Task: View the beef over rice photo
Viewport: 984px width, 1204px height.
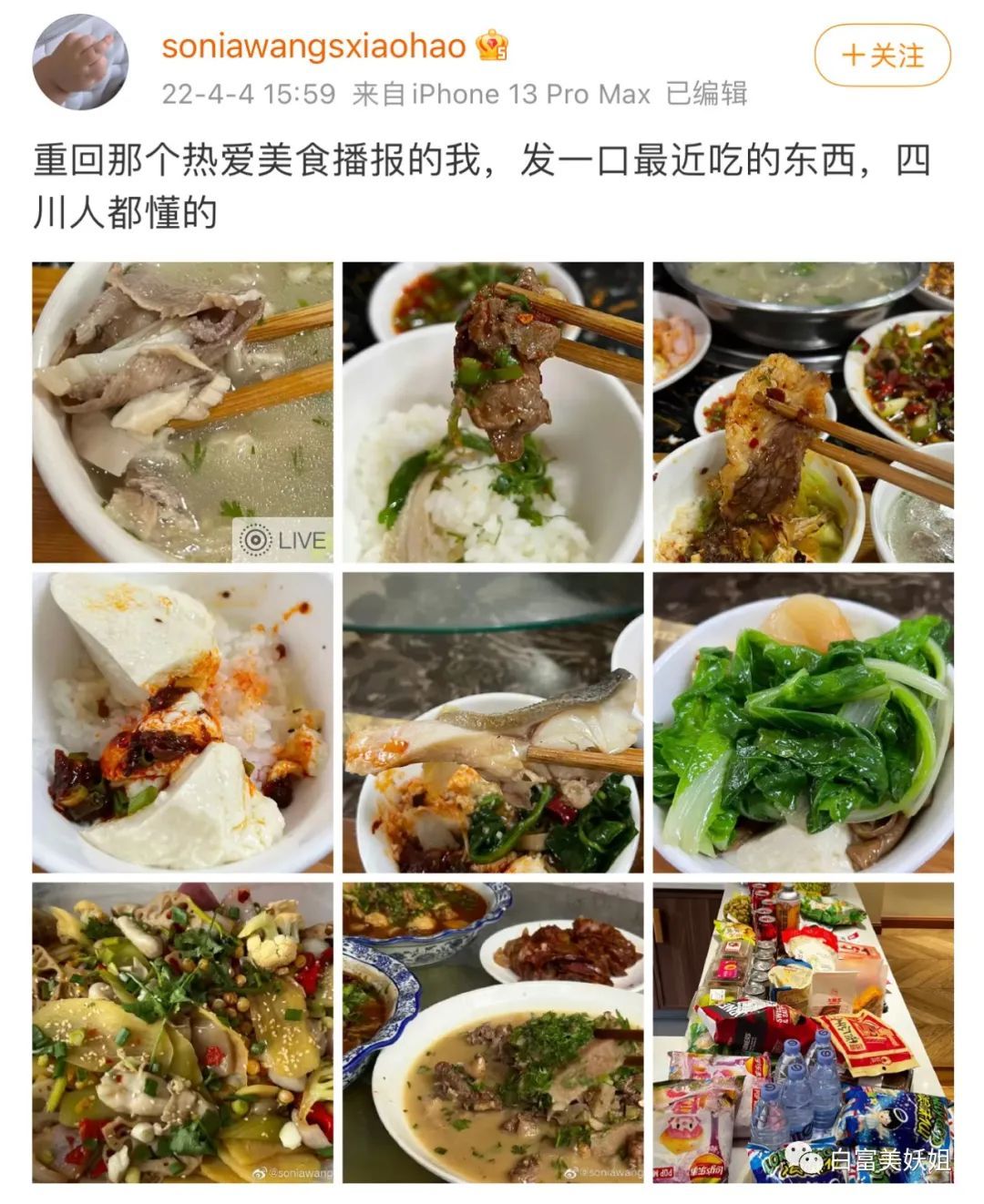Action: [x=493, y=412]
